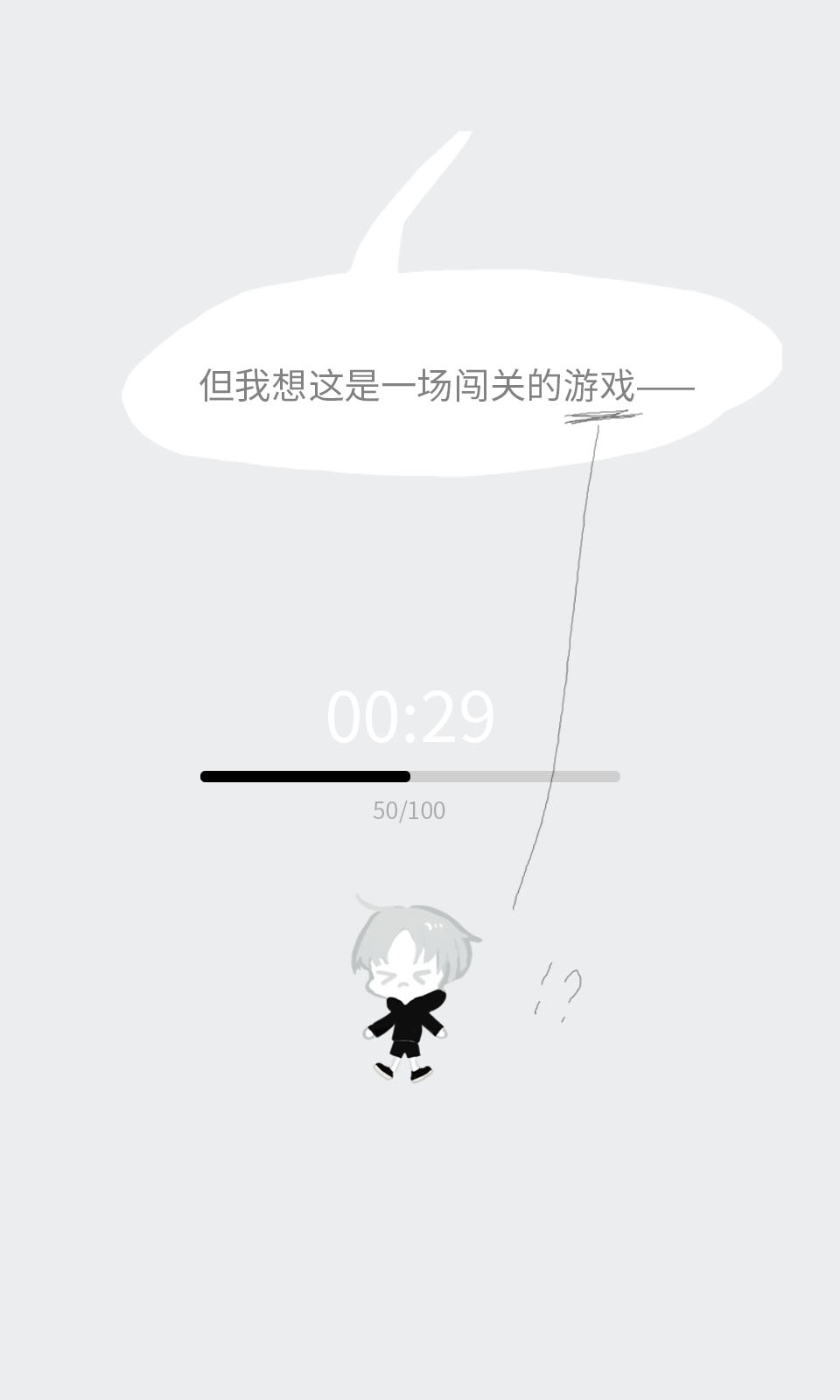Click the chibi character's black hoodie
The image size is (840, 1400).
click(x=407, y=1019)
